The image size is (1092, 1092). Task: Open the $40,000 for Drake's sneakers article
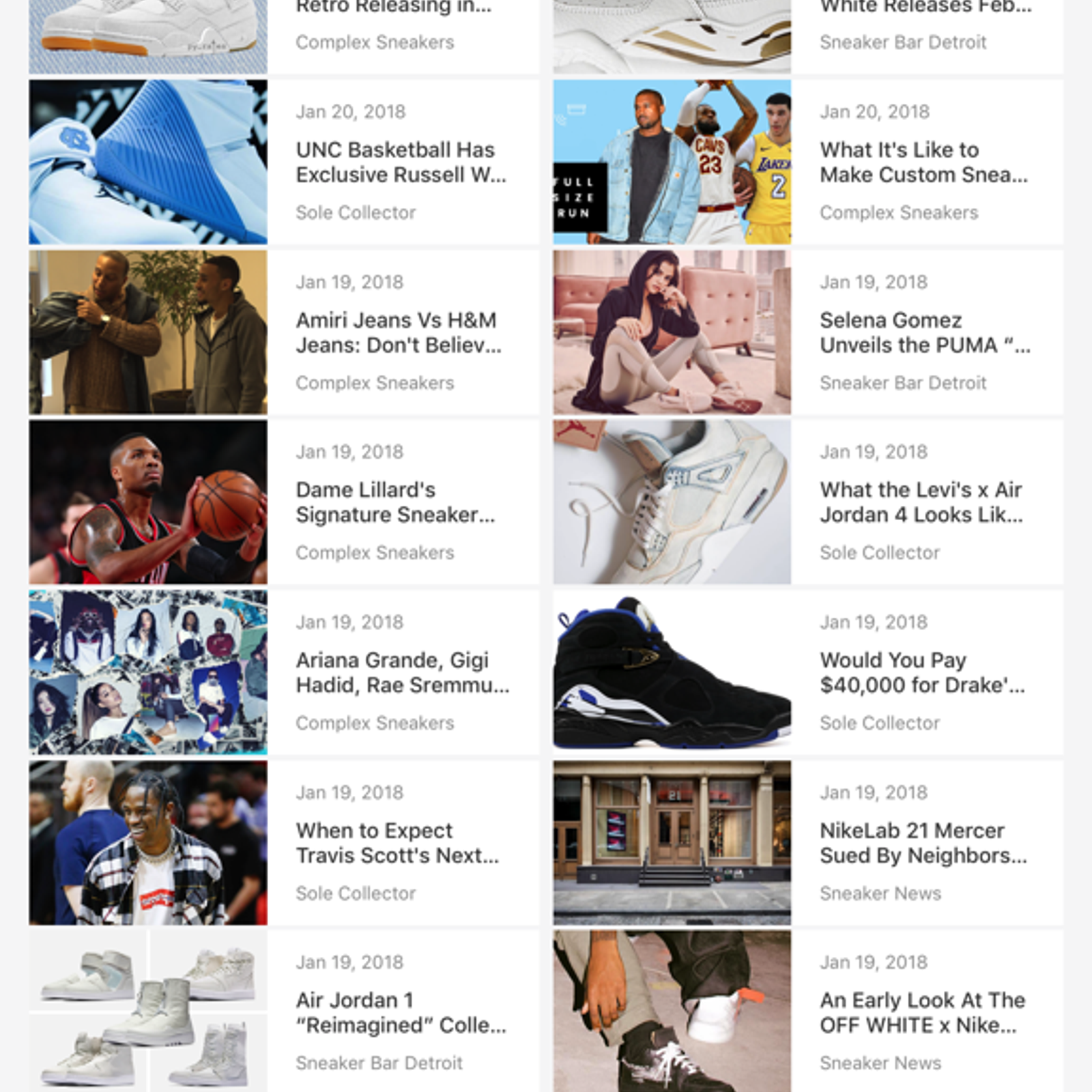(921, 672)
